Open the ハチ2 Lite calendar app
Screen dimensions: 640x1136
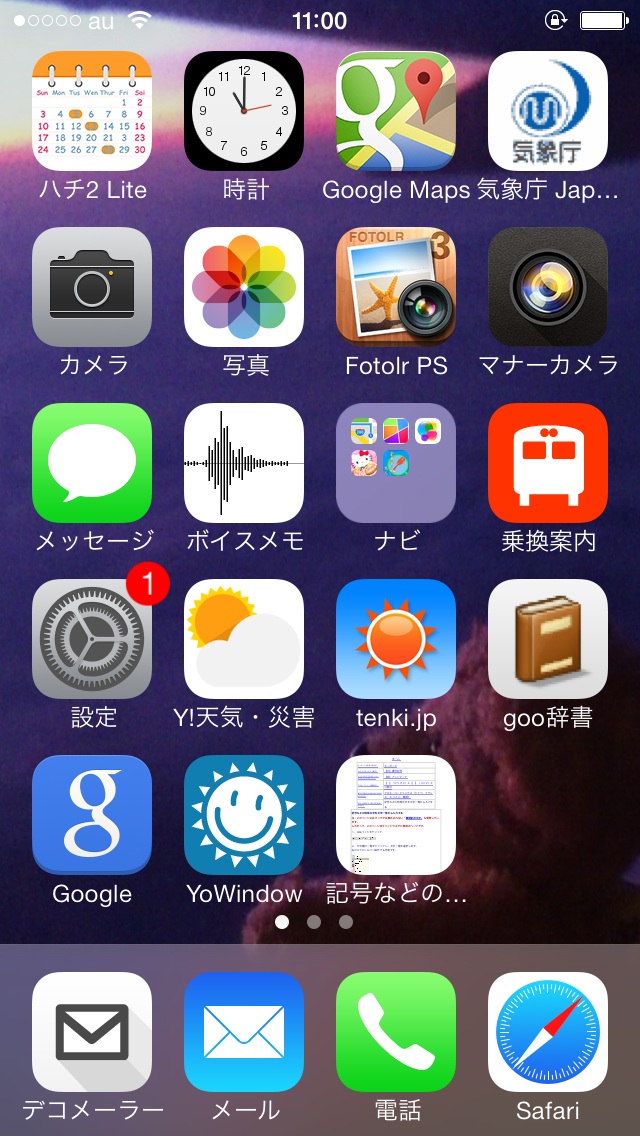point(92,112)
